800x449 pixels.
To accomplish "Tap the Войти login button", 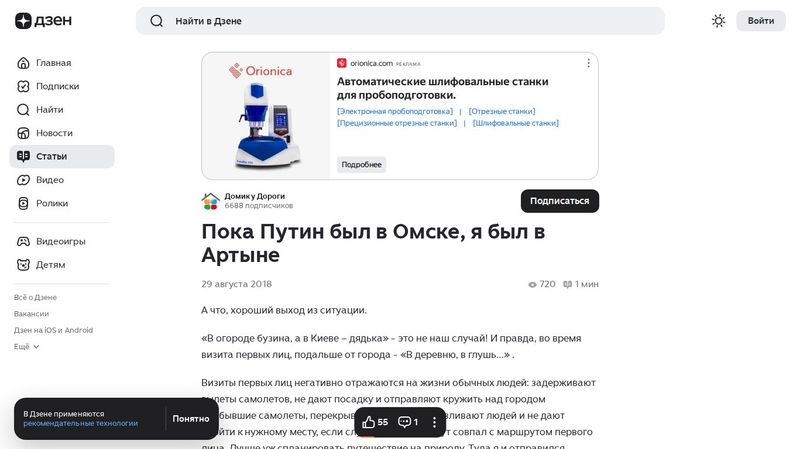I will coord(760,21).
